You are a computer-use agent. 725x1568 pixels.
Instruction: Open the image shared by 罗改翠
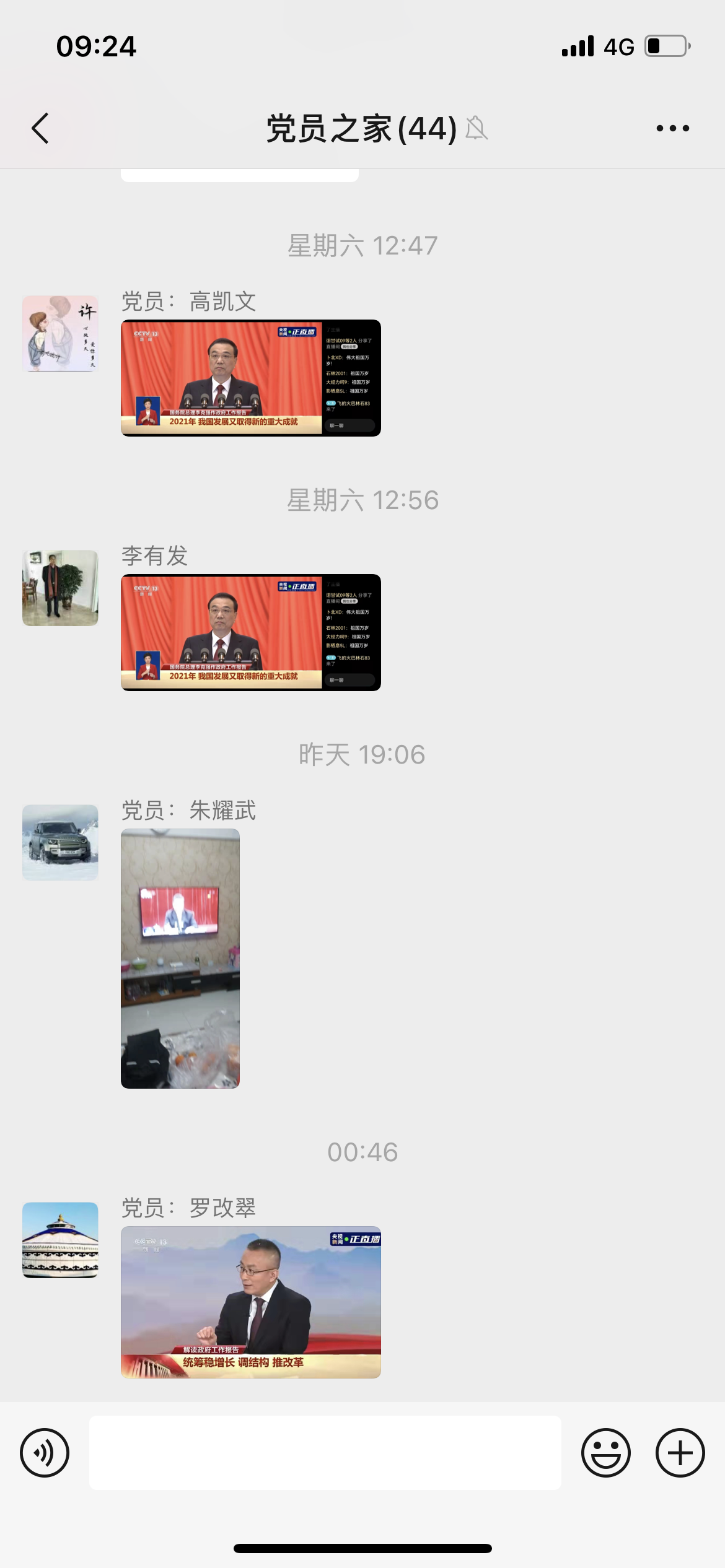pyautogui.click(x=250, y=1302)
